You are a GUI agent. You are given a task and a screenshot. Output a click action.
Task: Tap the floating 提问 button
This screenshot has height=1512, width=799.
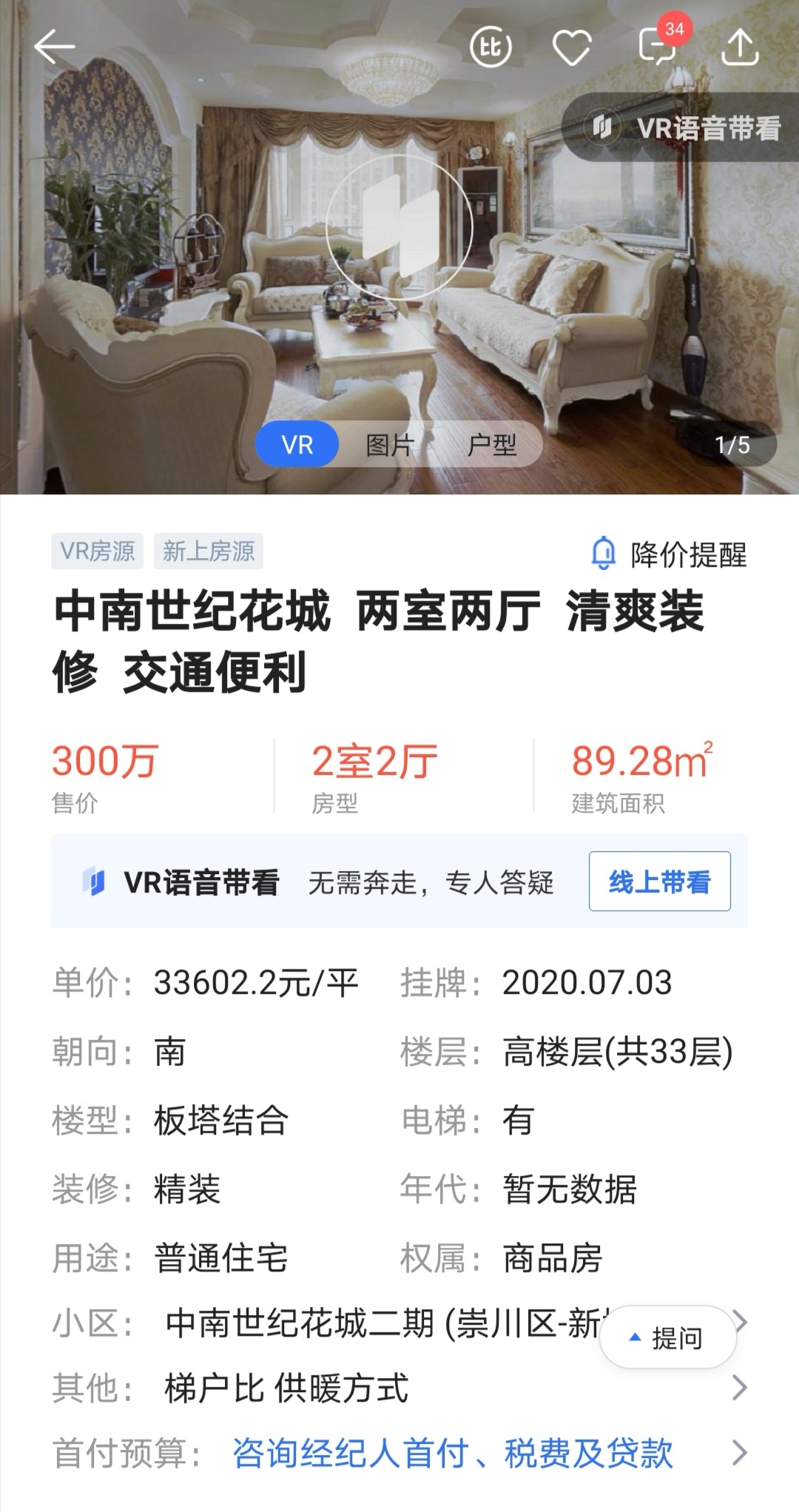coord(667,1337)
